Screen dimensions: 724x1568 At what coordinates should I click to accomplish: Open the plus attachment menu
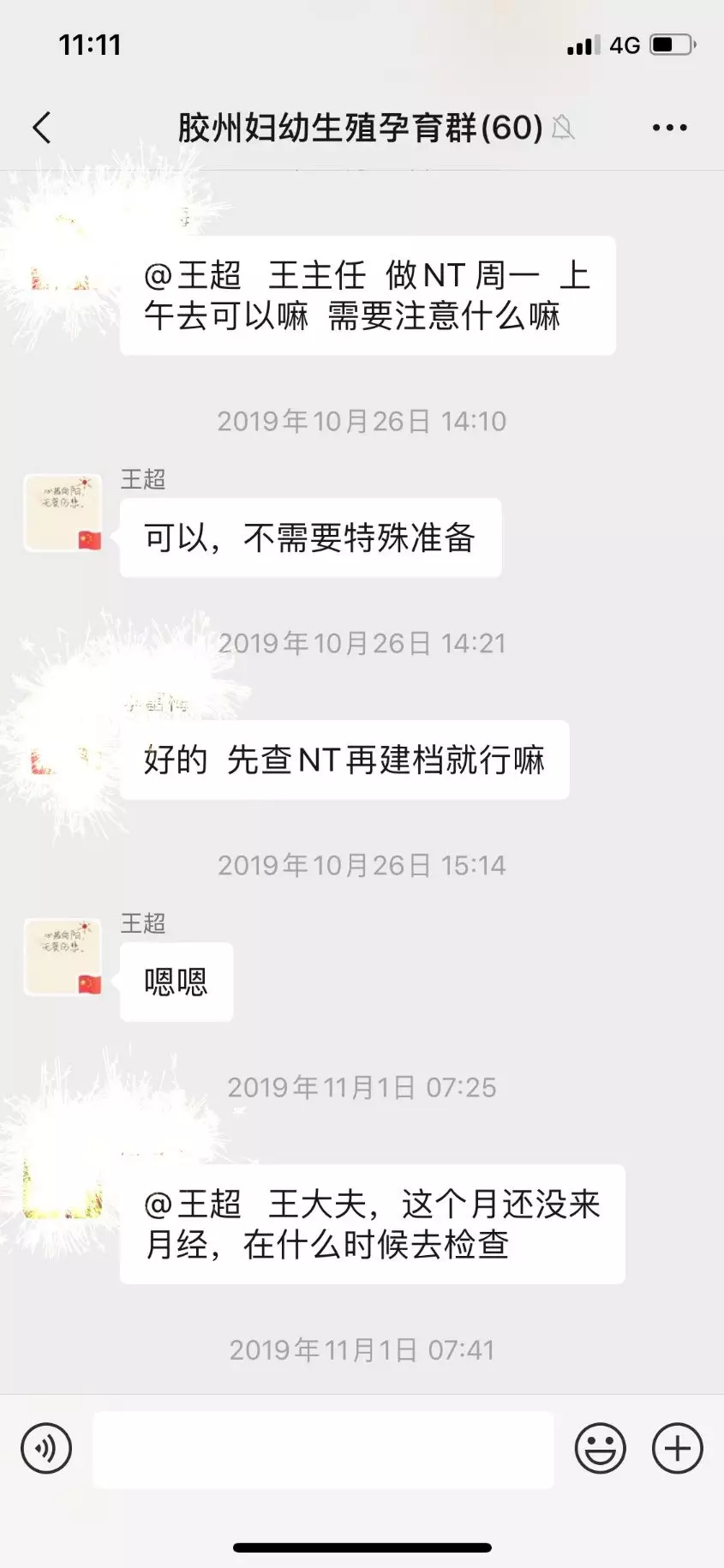[677, 1449]
